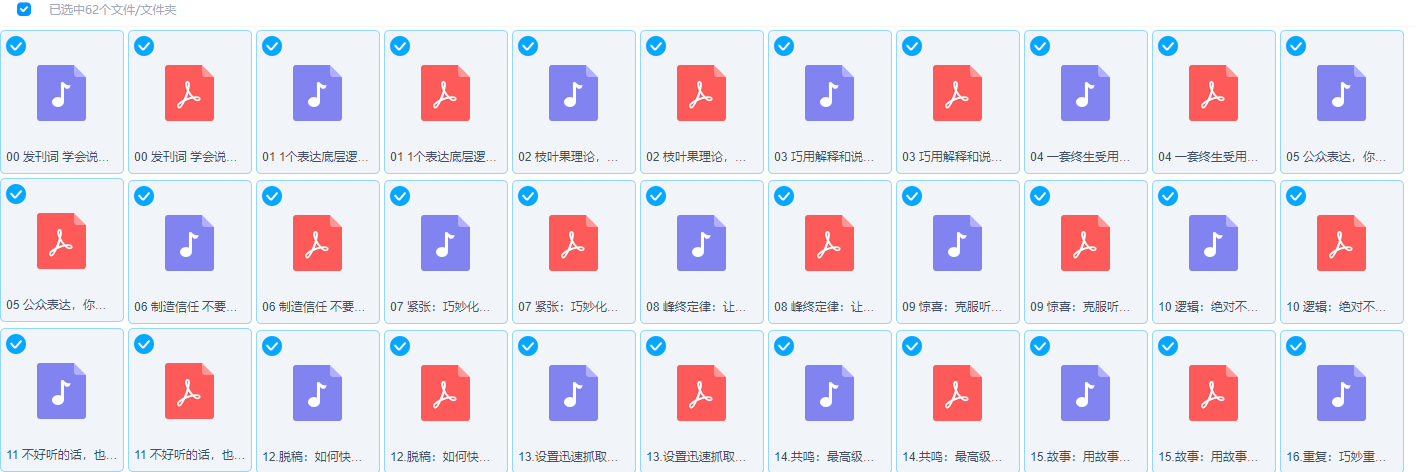1416x472 pixels.
Task: Open audio file 01 1个表达底层逻辑
Action: (317, 93)
